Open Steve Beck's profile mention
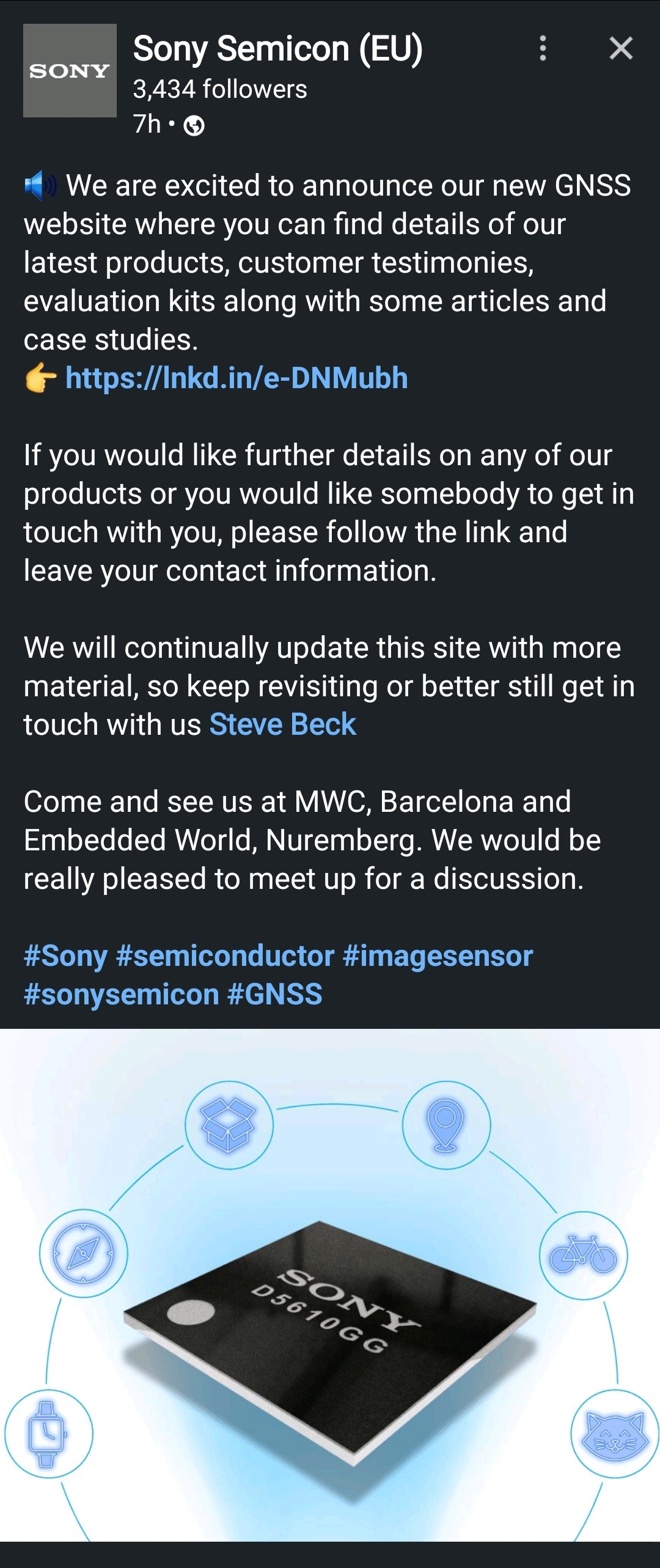The image size is (660, 1568). [x=282, y=725]
